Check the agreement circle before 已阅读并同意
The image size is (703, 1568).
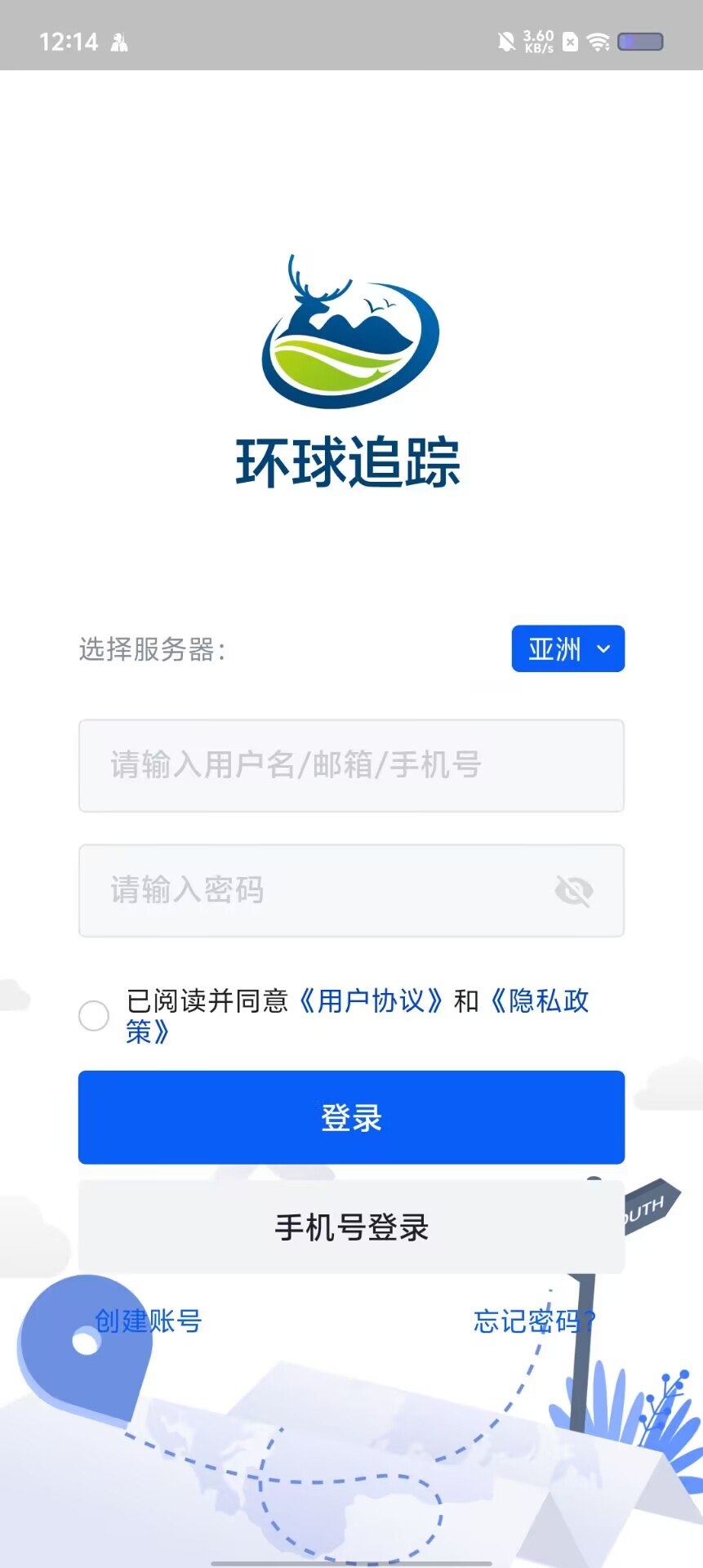[x=94, y=1016]
